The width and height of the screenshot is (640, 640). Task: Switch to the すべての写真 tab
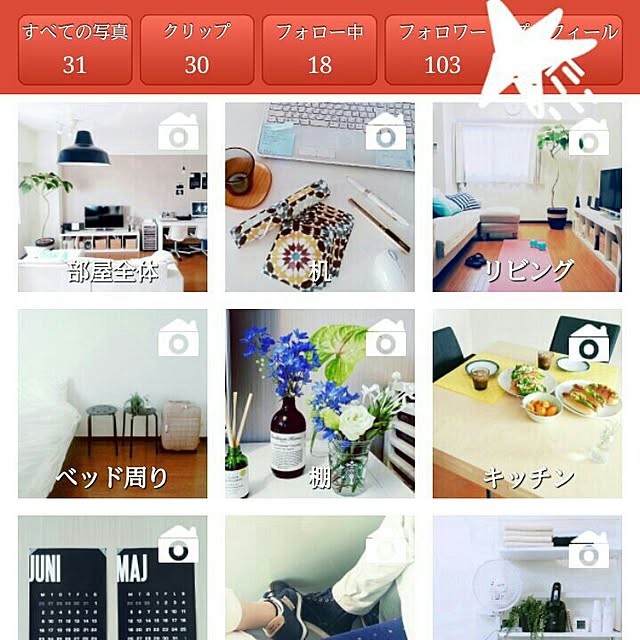75,50
